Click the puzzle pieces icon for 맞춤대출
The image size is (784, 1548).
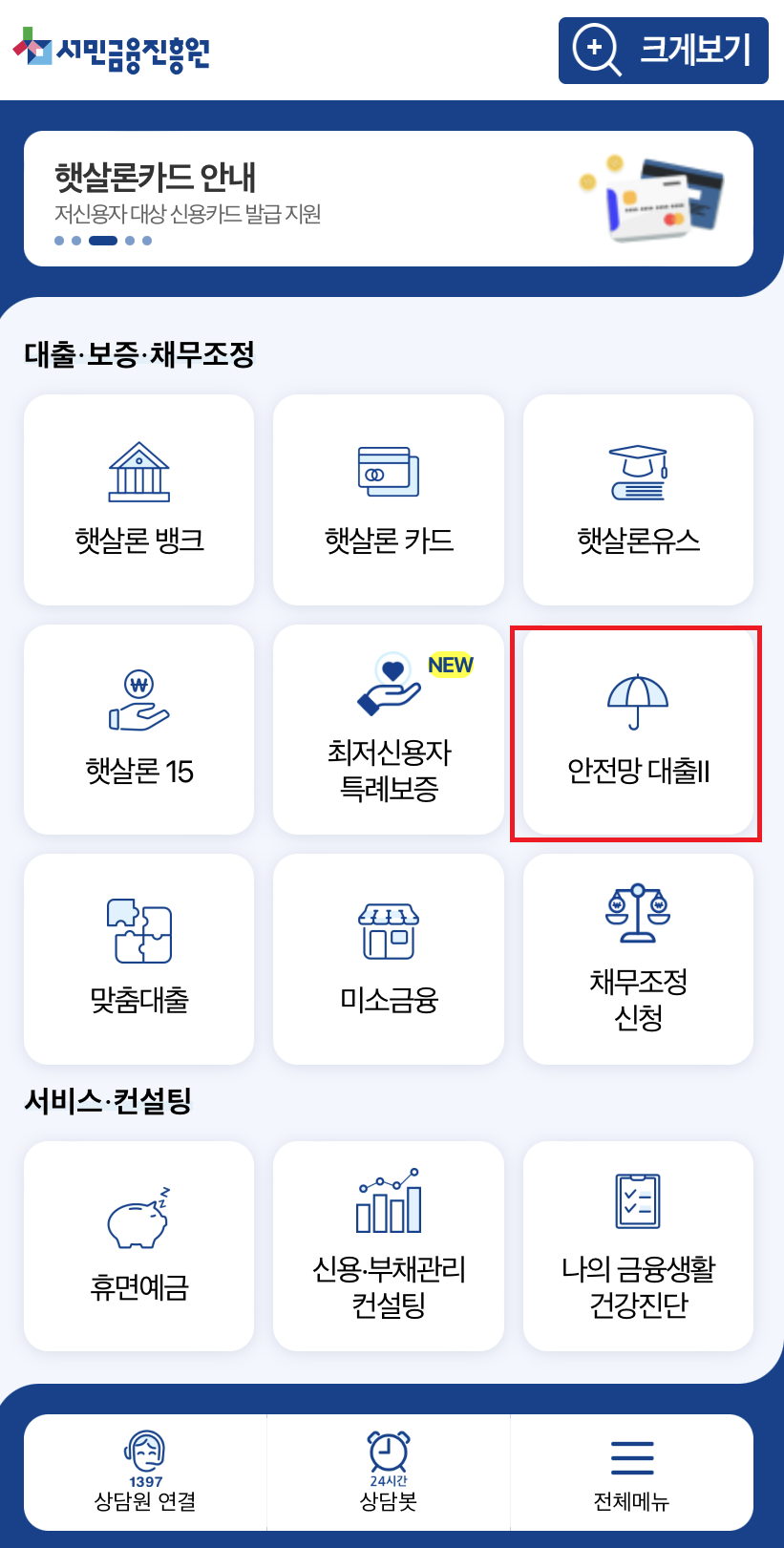[x=138, y=931]
